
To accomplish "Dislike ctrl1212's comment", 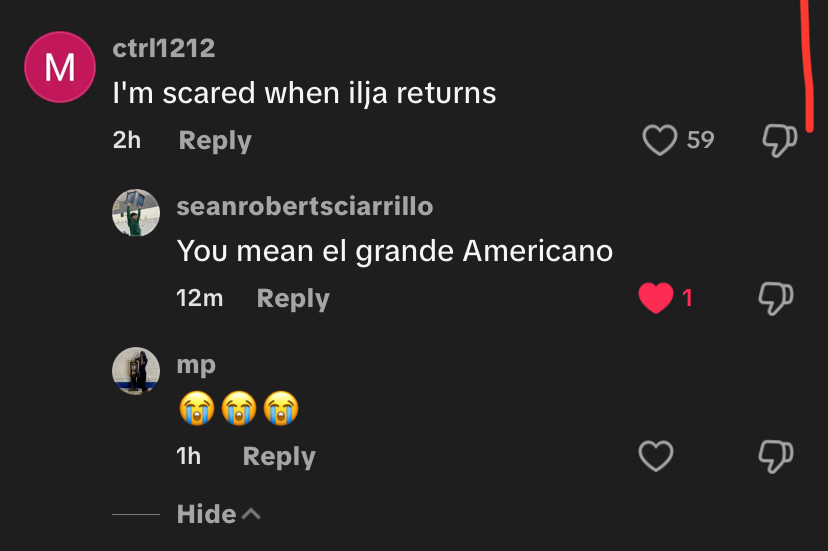I will click(778, 141).
